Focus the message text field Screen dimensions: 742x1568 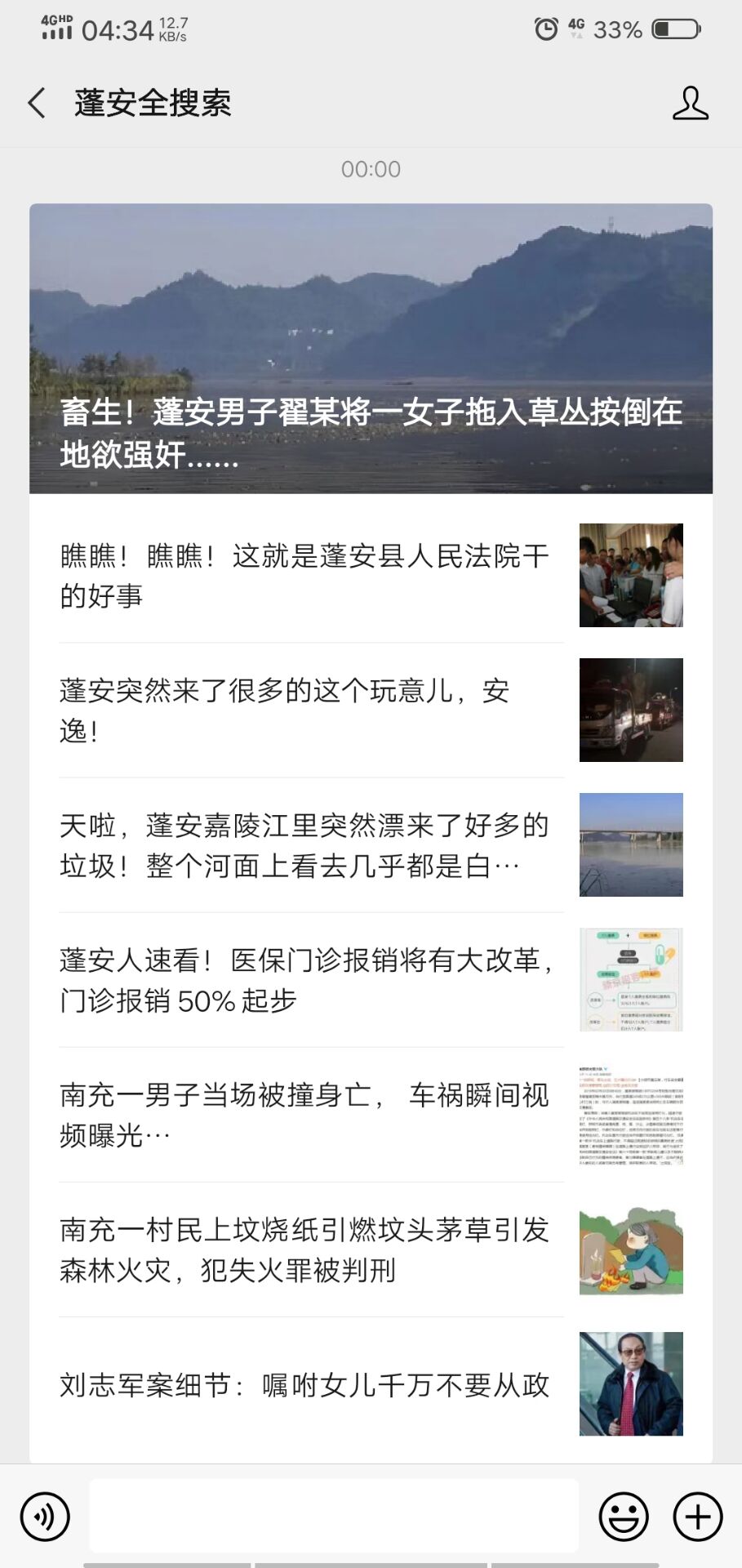tap(333, 1517)
